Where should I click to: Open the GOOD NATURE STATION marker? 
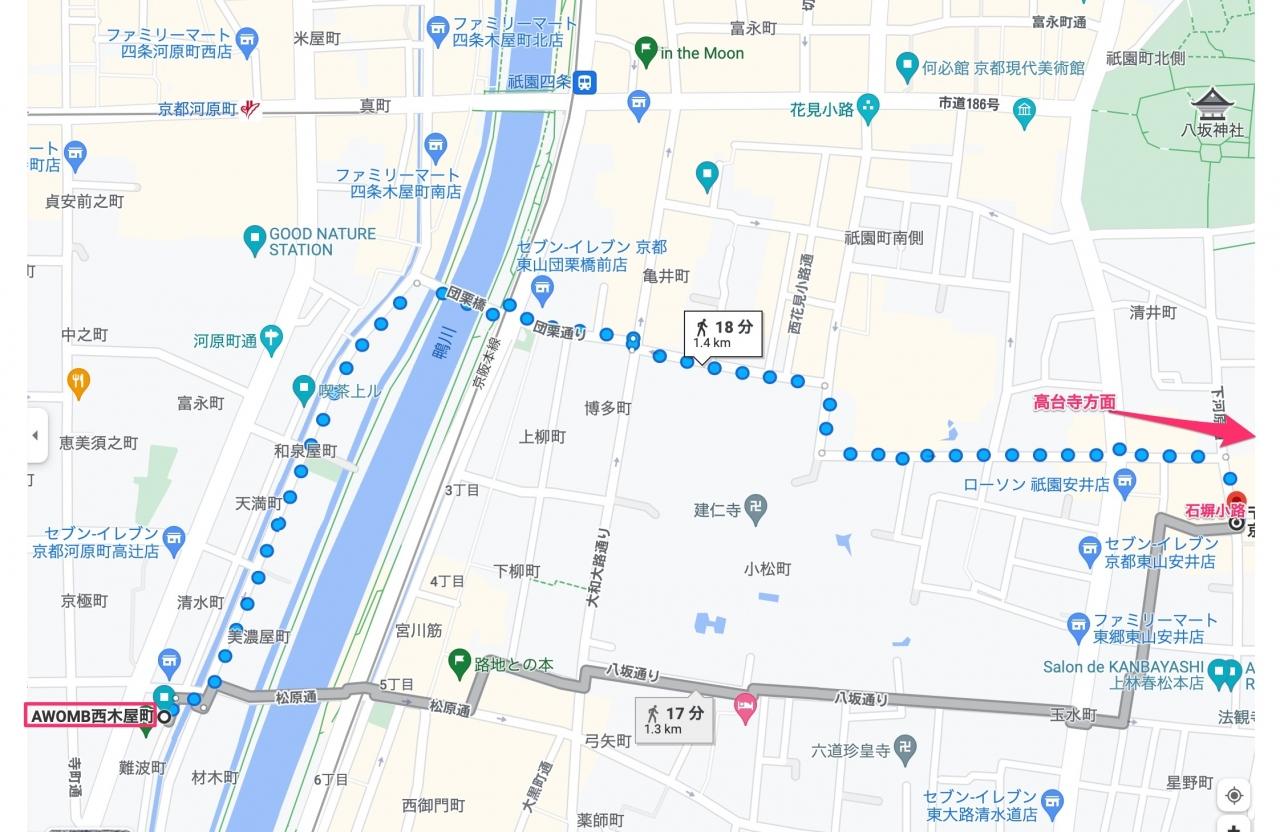255,240
